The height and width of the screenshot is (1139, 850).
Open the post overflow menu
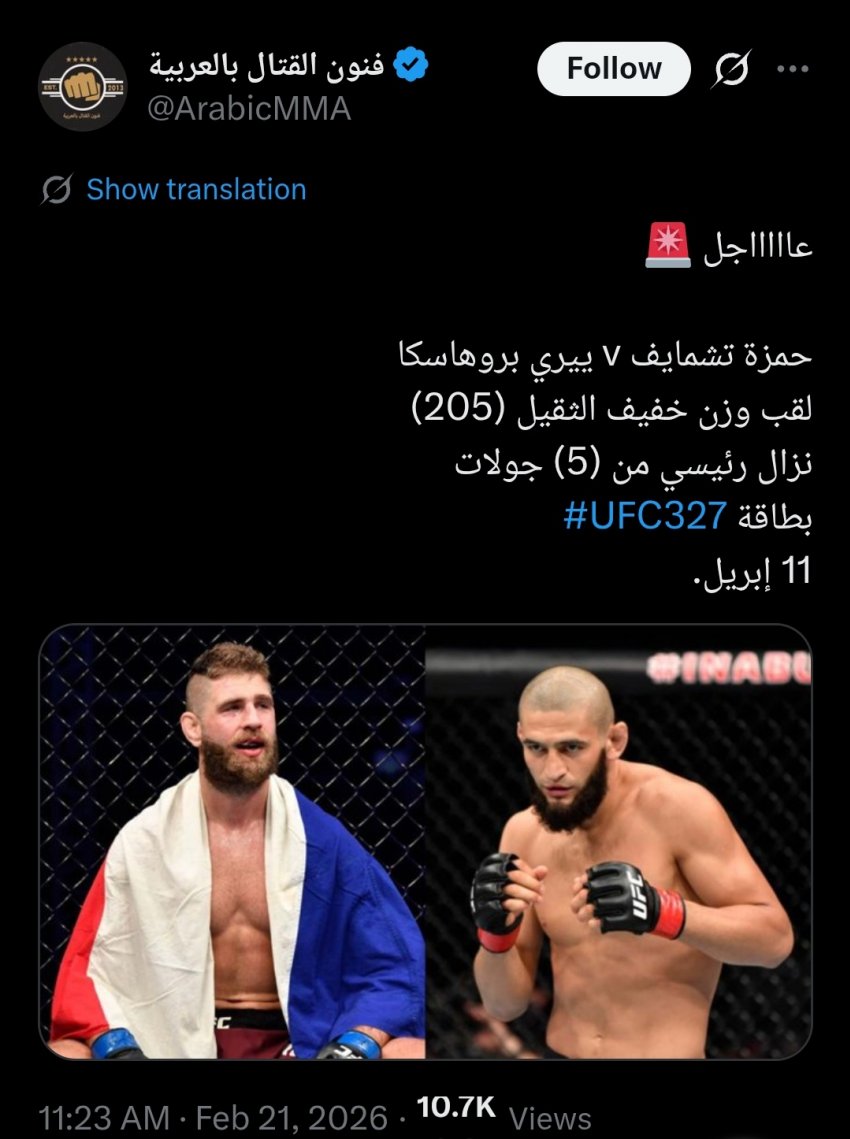click(x=793, y=69)
